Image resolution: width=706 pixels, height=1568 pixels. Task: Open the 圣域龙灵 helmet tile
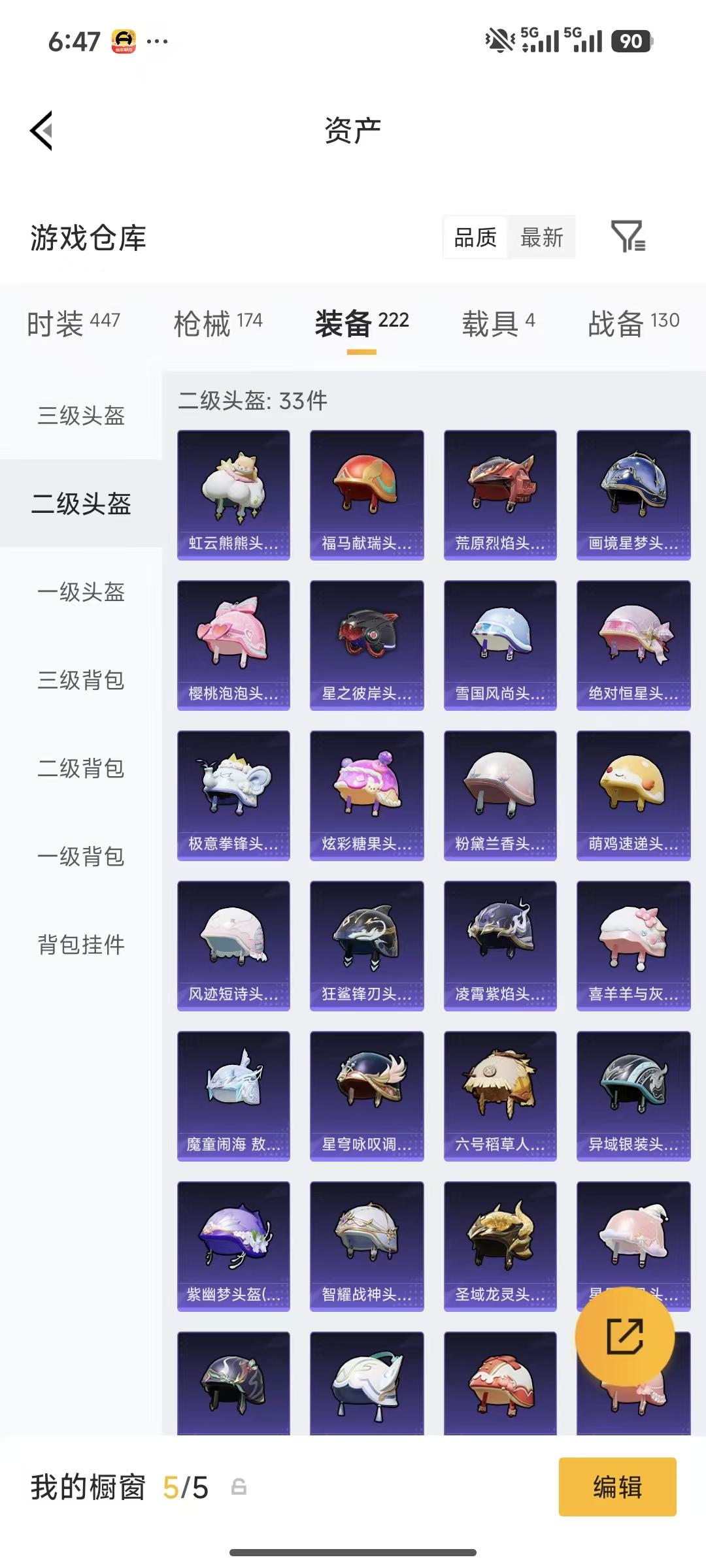point(500,1246)
